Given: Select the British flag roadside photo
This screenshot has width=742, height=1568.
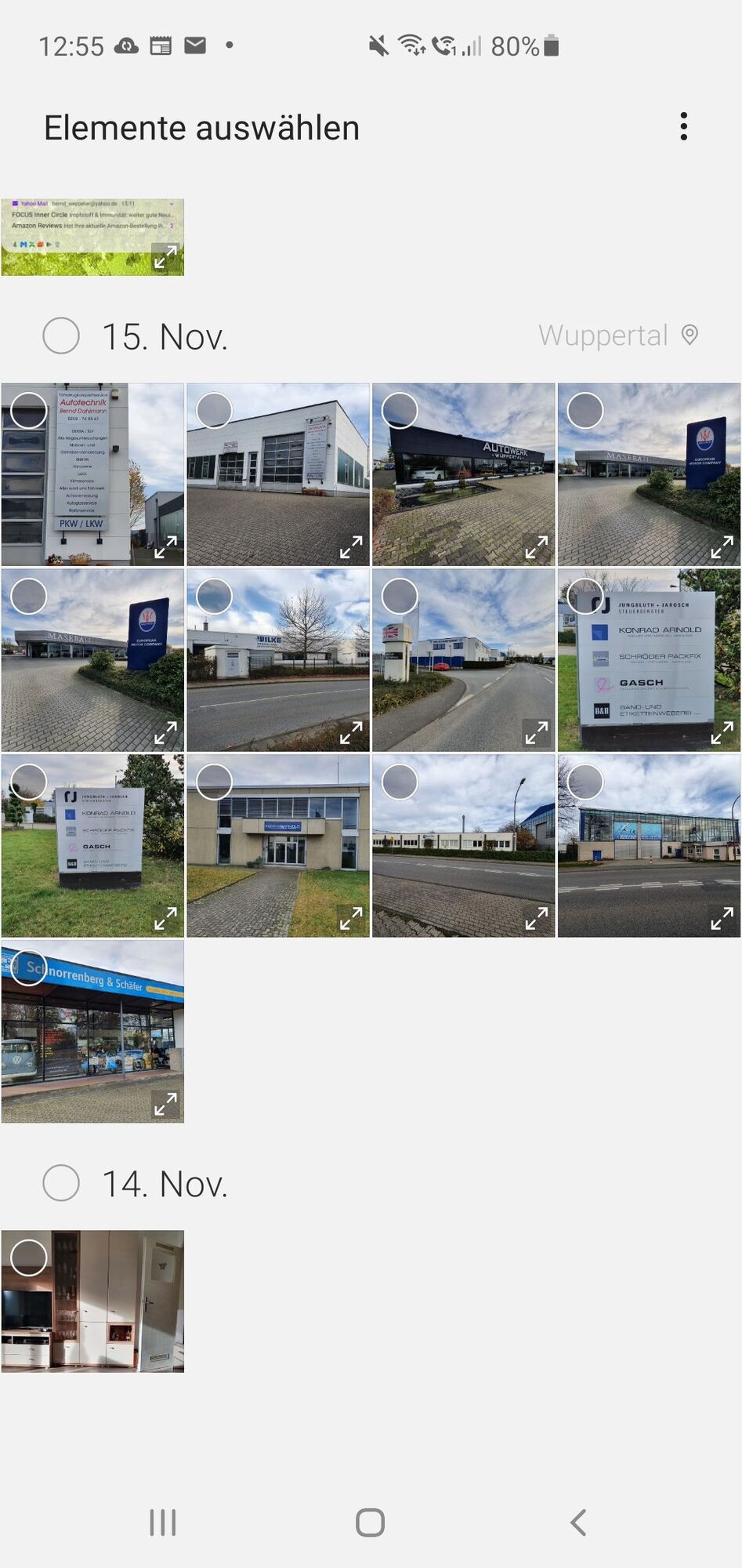Looking at the screenshot, I should point(400,596).
